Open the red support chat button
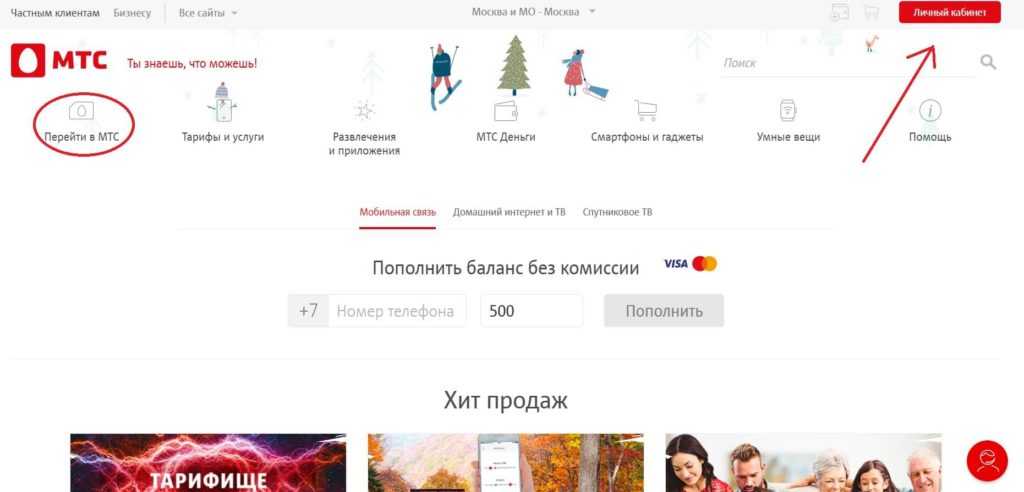Image resolution: width=1024 pixels, height=492 pixels. 987,459
